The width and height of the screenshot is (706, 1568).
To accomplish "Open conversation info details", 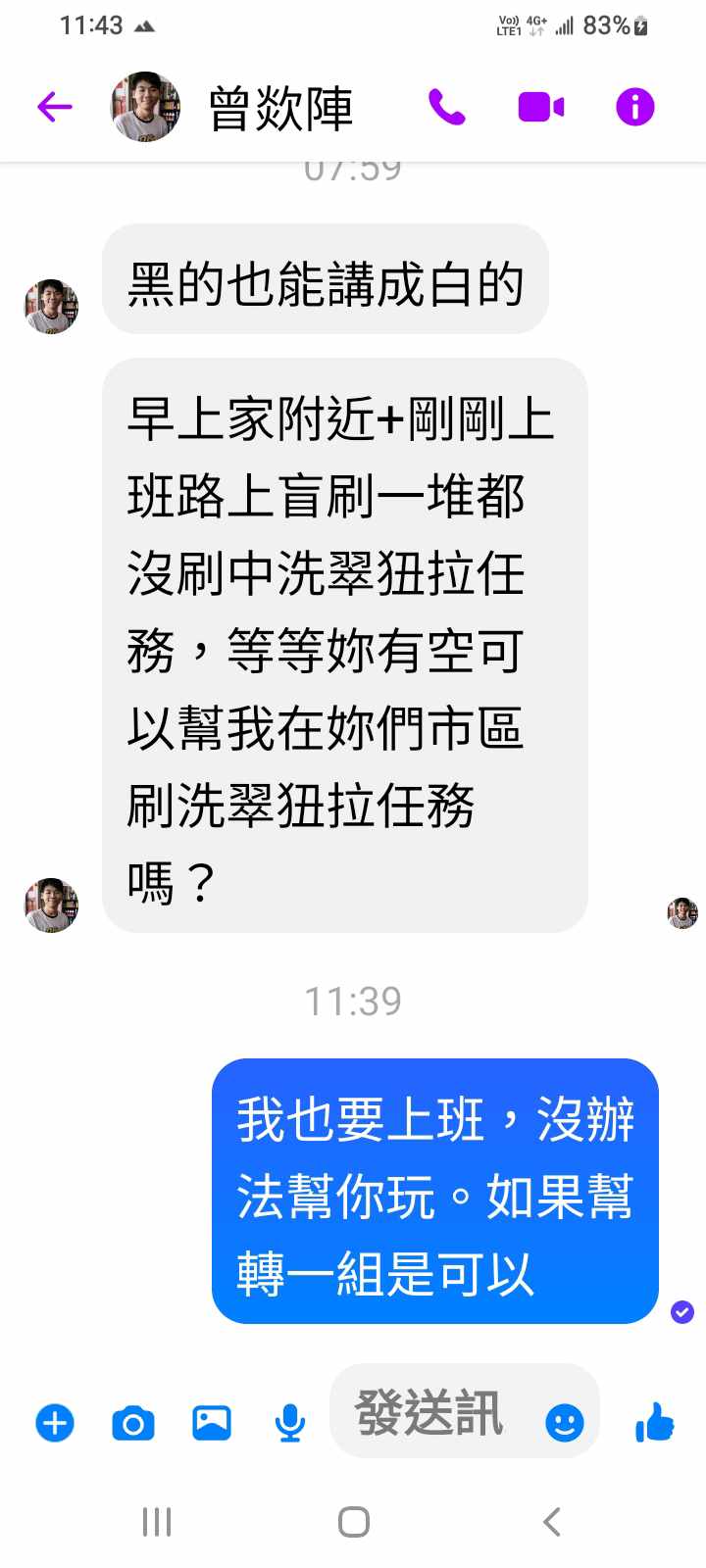I will (634, 107).
